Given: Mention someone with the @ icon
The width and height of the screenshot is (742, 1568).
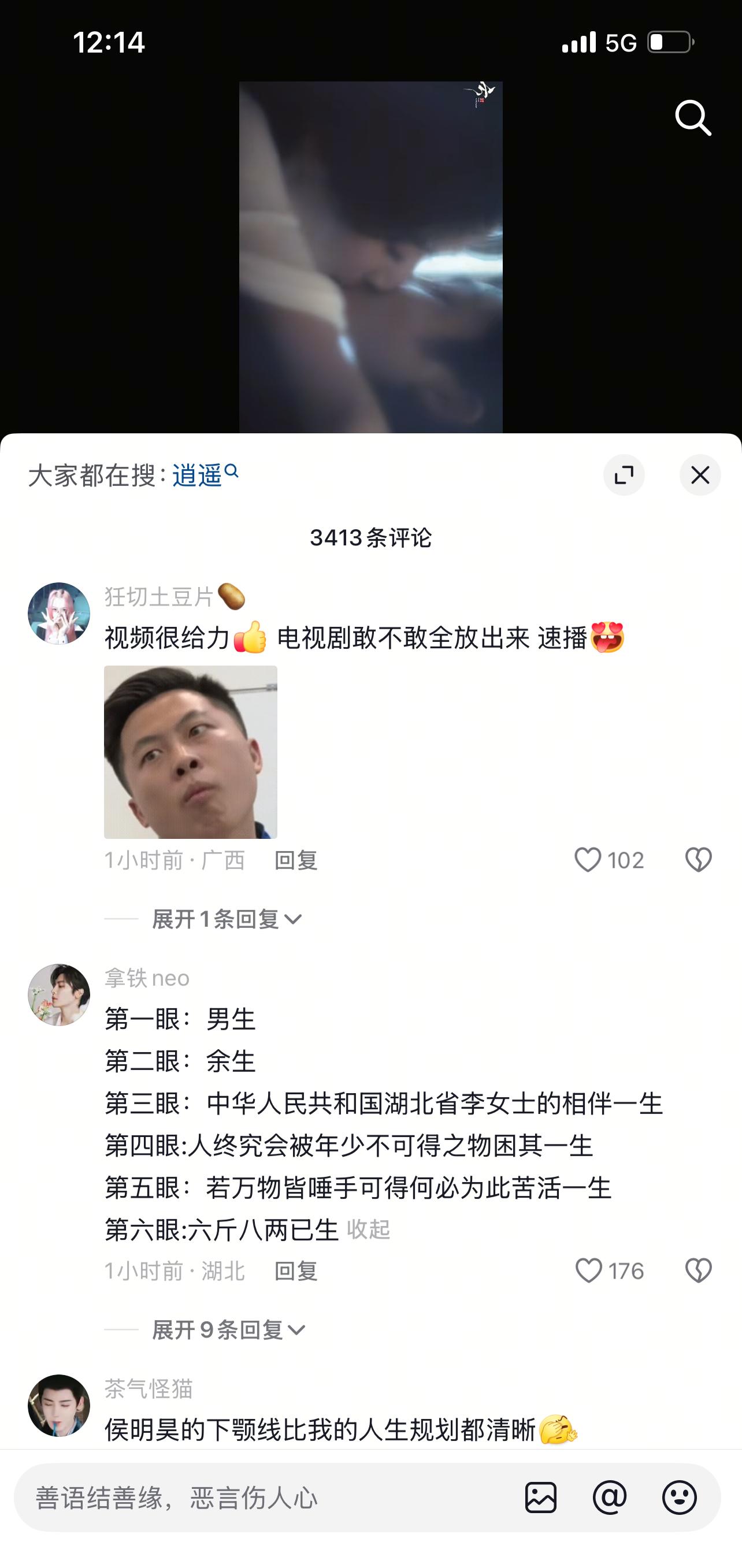Looking at the screenshot, I should [x=610, y=1498].
